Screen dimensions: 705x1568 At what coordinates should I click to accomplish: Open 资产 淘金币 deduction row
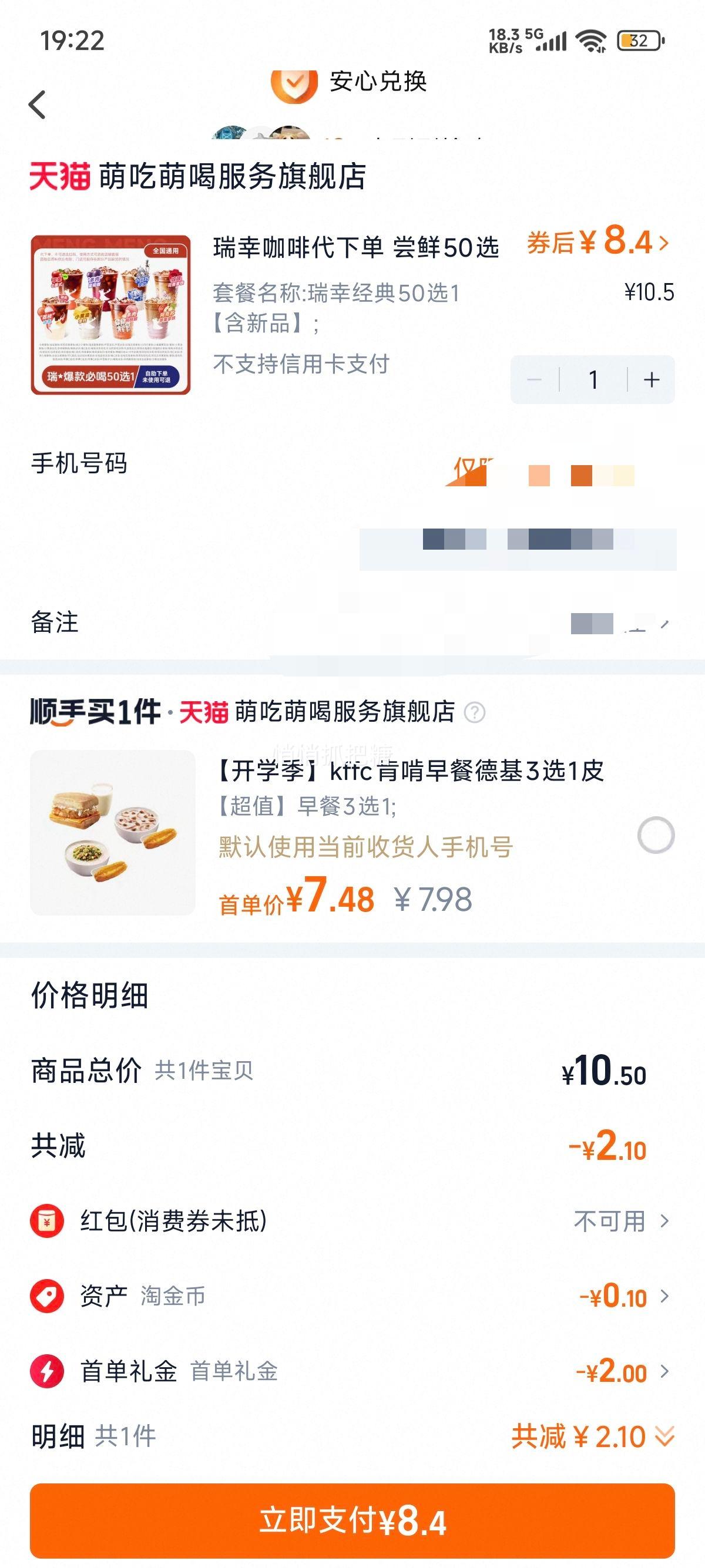point(353,1297)
